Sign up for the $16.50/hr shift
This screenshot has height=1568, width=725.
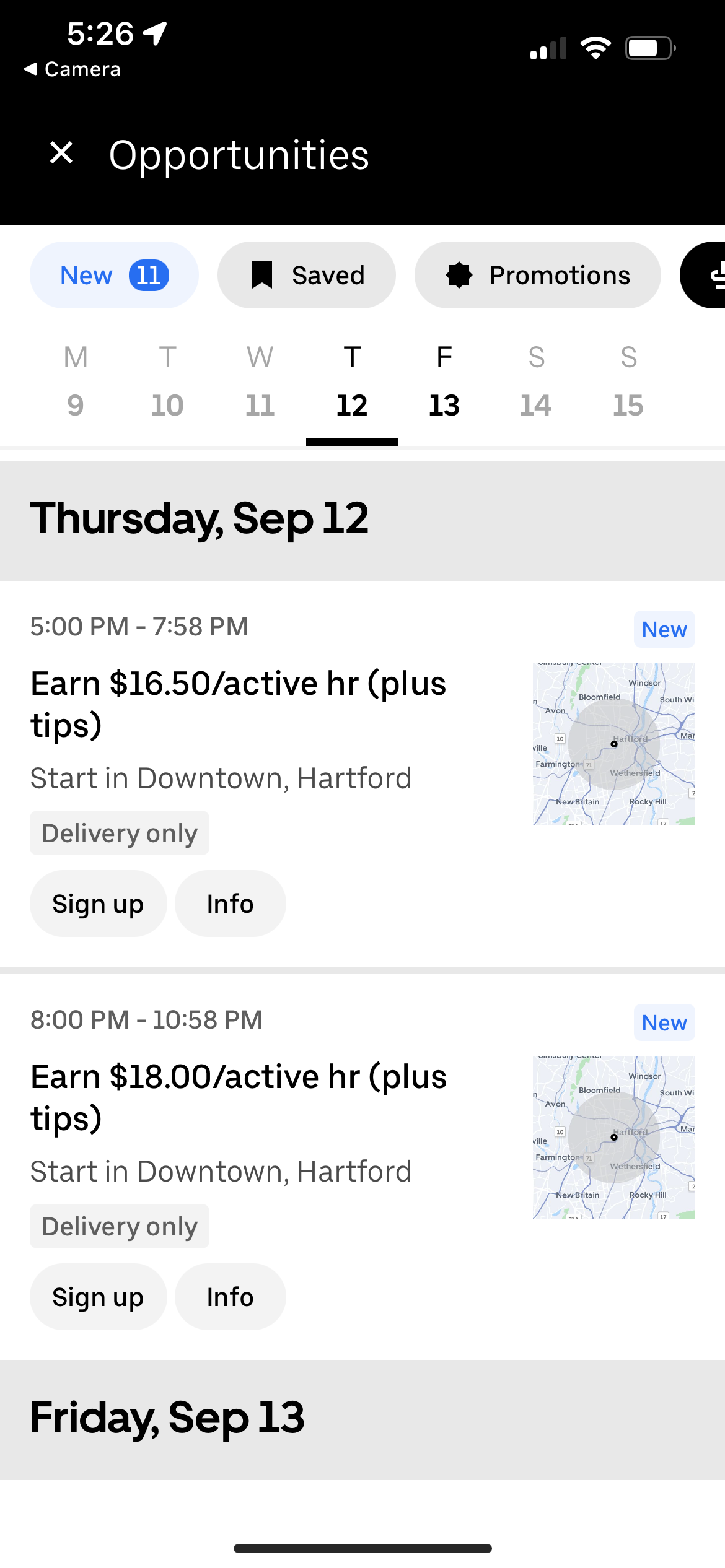[98, 903]
